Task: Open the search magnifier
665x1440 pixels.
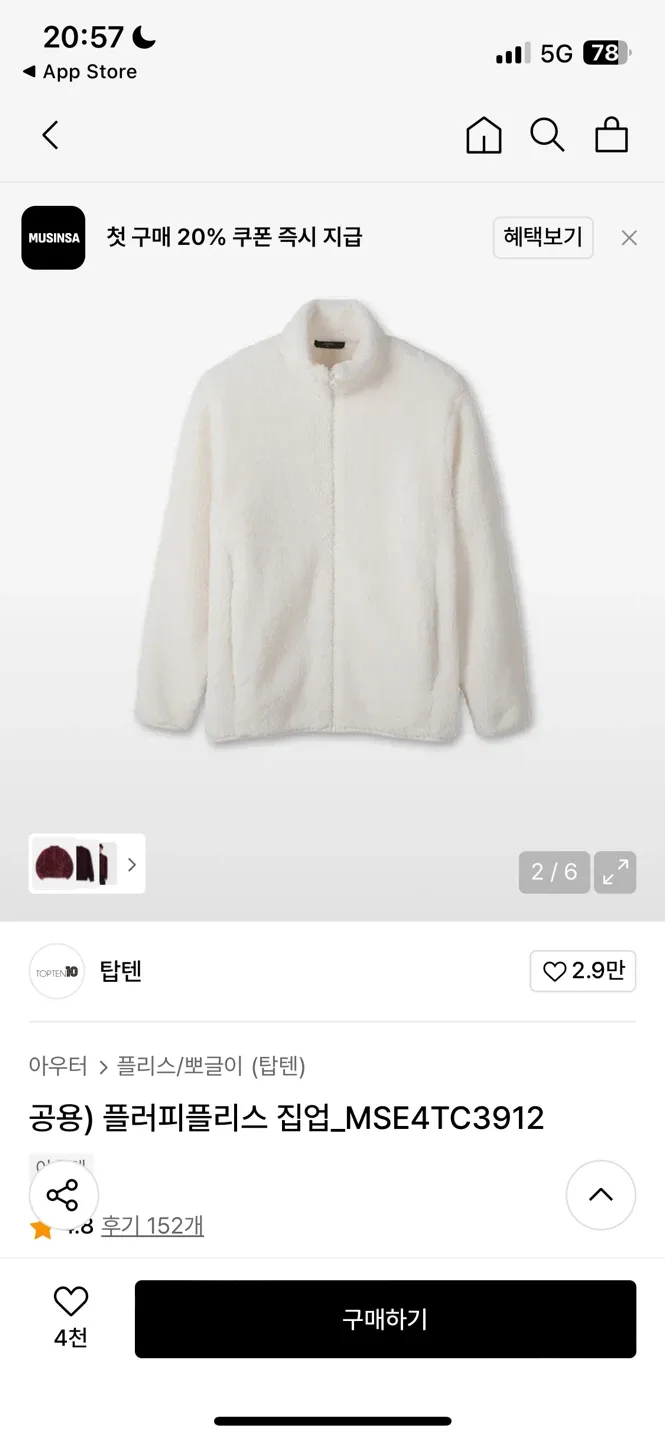Action: pos(547,135)
